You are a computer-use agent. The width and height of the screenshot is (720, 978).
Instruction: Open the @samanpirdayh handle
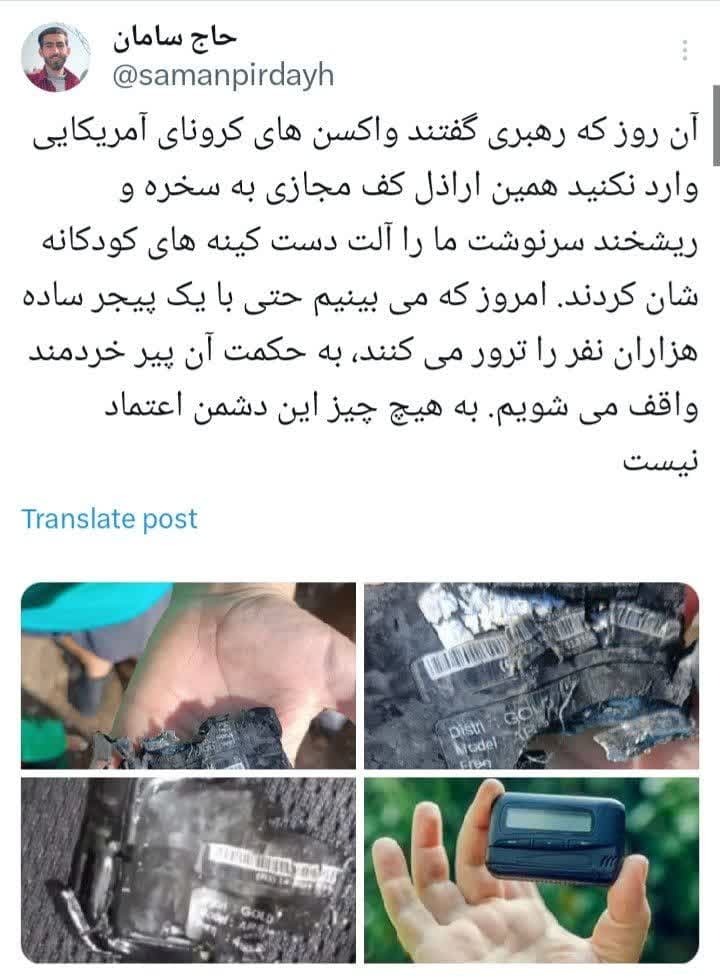click(x=223, y=76)
